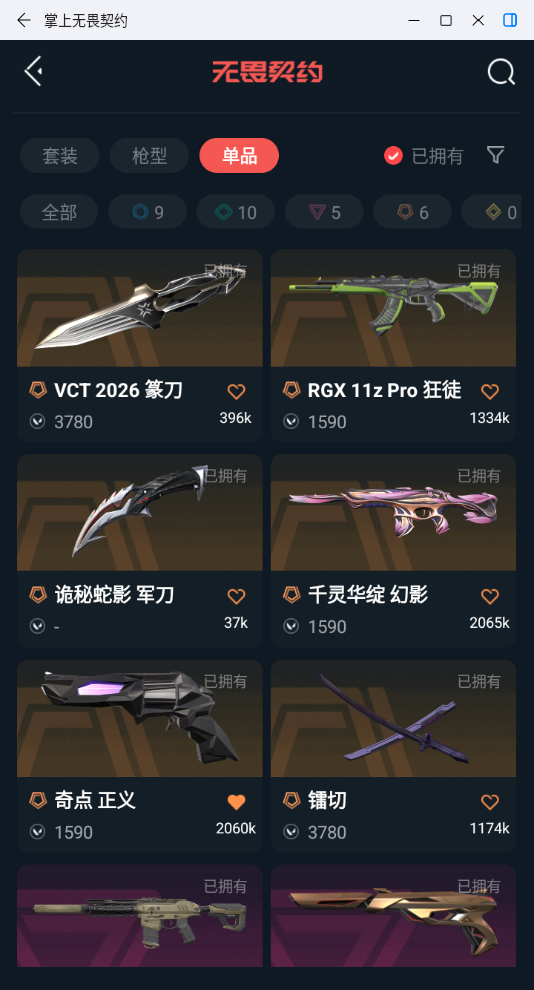This screenshot has height=990, width=534.
Task: Like the 千灵华绽 幻影 skin
Action: tap(490, 596)
